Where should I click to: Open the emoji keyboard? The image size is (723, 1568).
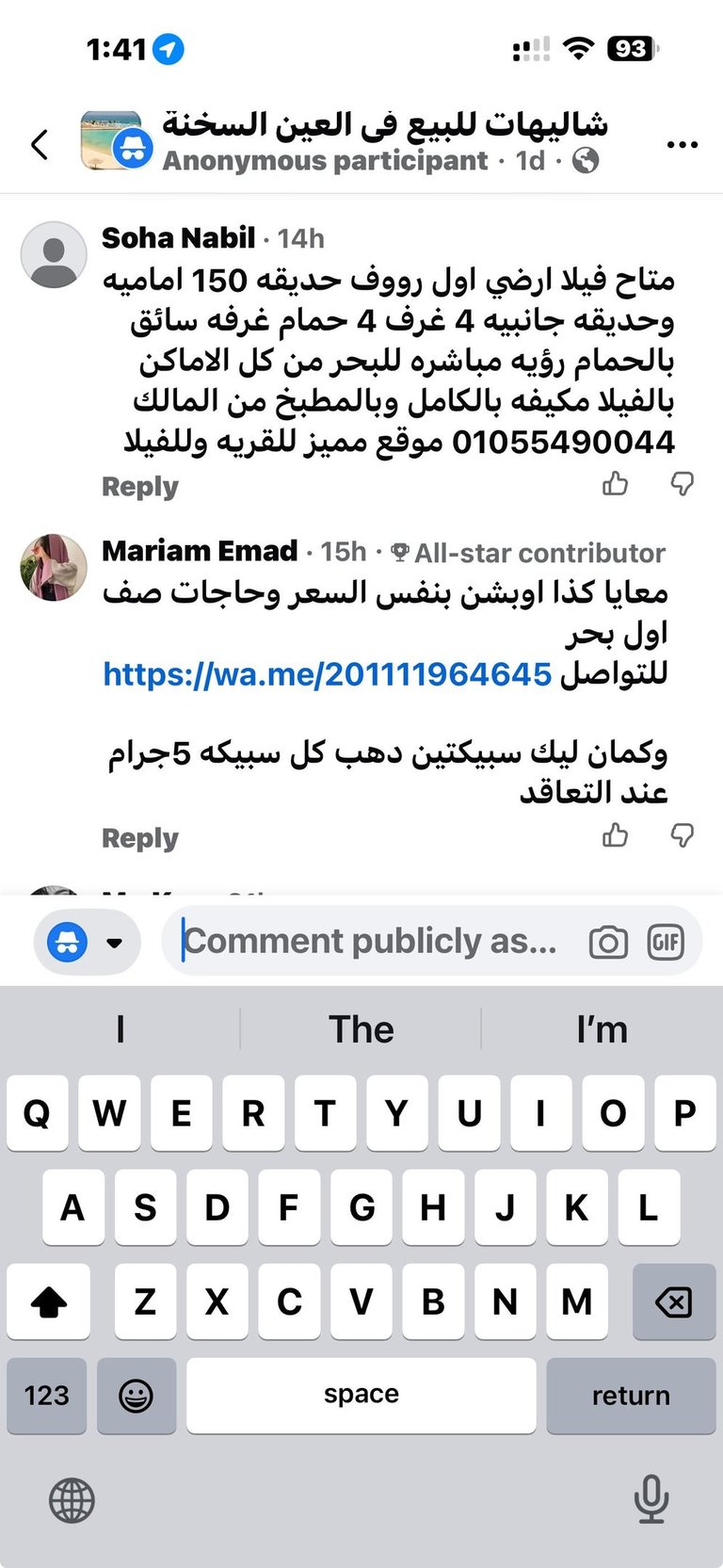137,1396
